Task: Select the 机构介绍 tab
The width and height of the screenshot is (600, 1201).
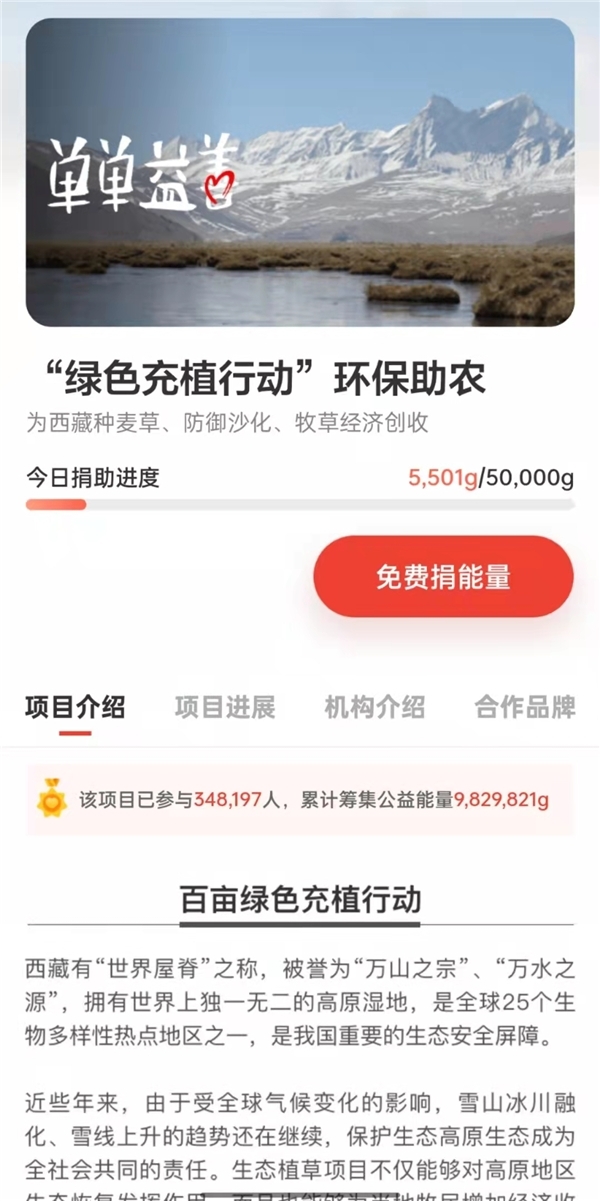Action: tap(375, 708)
